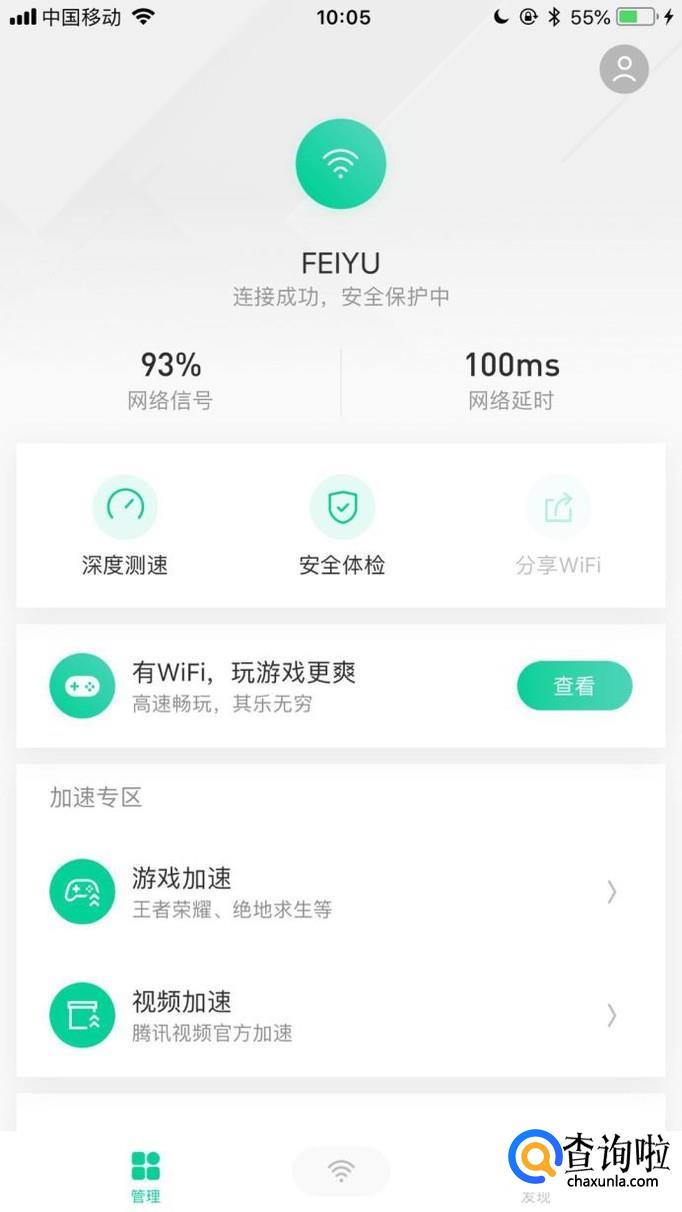
Task: Open 游戏加速 row
Action: coord(340,892)
